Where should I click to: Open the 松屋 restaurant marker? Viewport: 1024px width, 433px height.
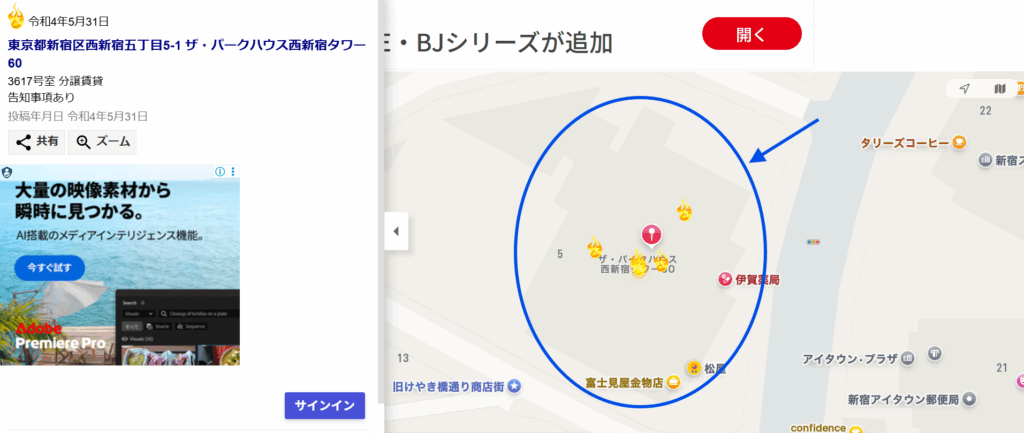pyautogui.click(x=692, y=369)
